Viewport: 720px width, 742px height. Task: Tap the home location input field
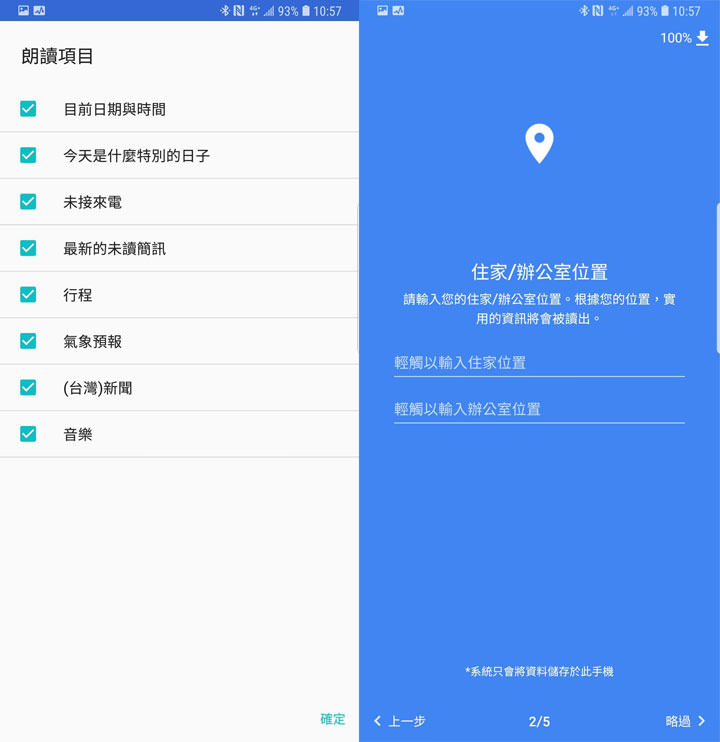point(539,363)
